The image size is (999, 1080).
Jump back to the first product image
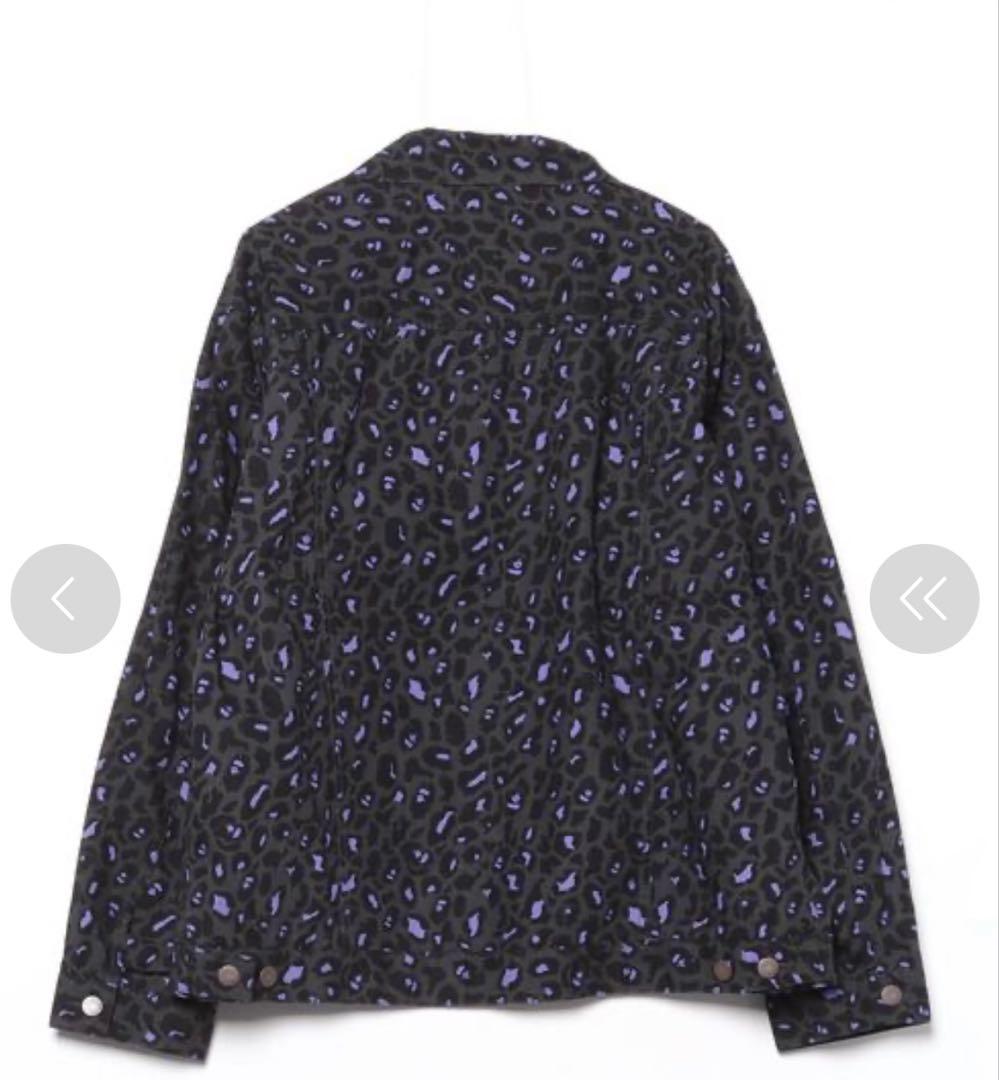point(924,599)
